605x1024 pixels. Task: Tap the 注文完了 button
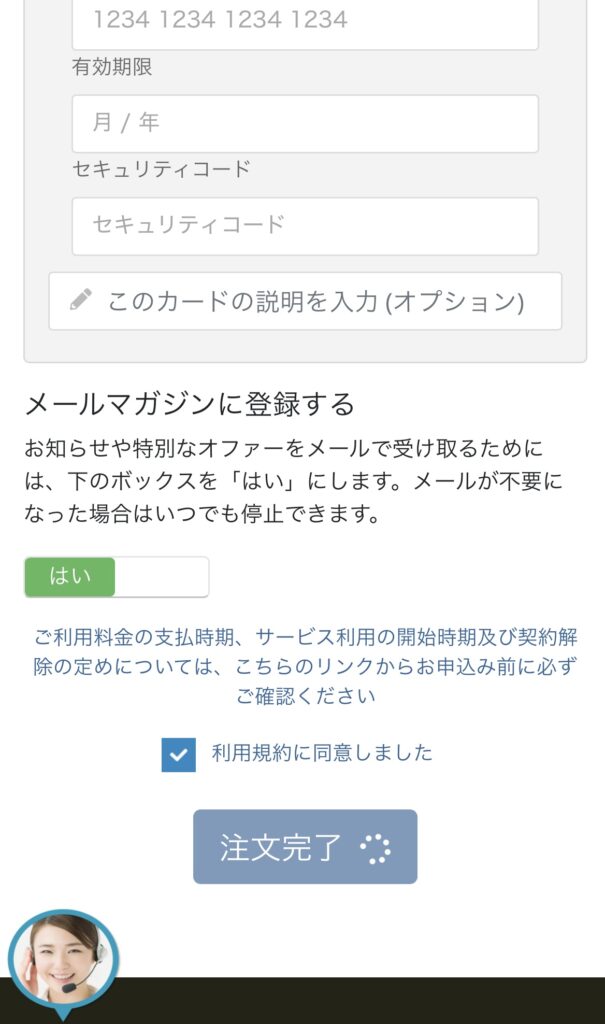305,847
